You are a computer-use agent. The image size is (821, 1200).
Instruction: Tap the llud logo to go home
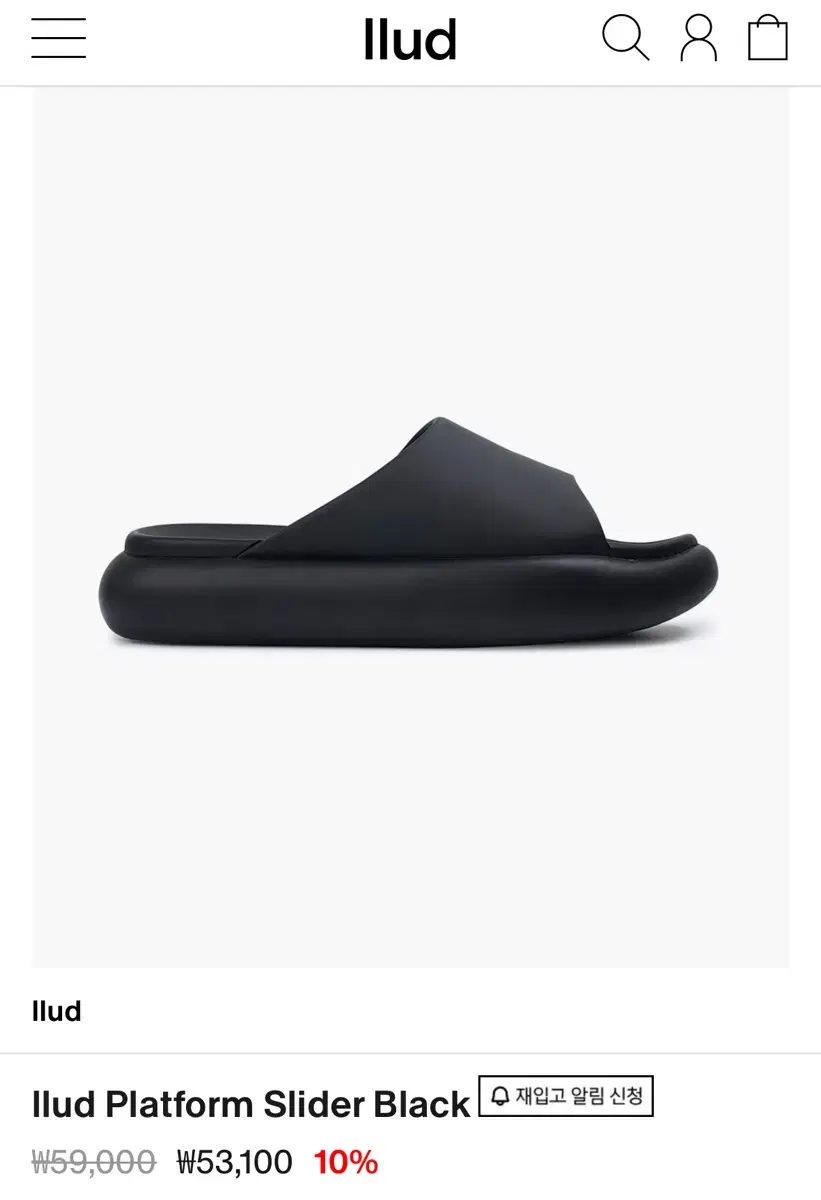(x=410, y=40)
